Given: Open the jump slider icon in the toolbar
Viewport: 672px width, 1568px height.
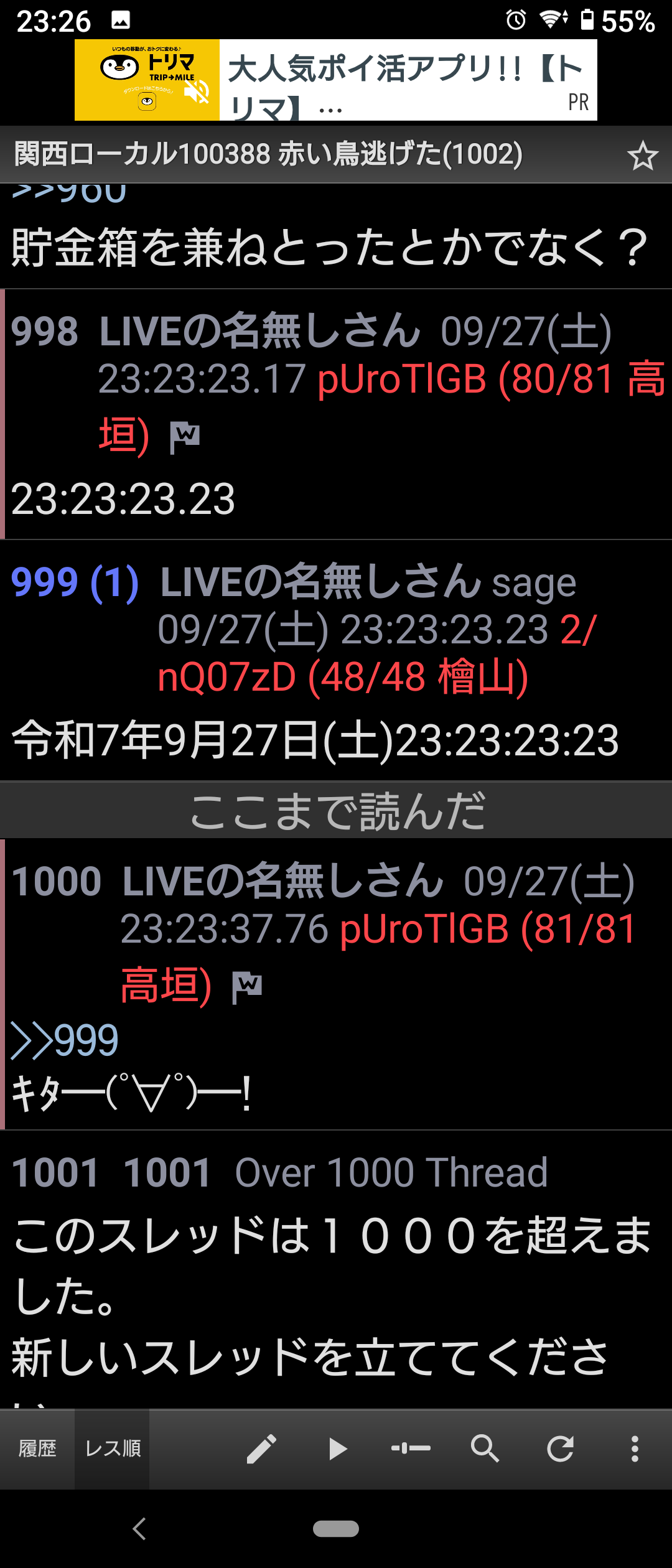Looking at the screenshot, I should pos(411,1449).
